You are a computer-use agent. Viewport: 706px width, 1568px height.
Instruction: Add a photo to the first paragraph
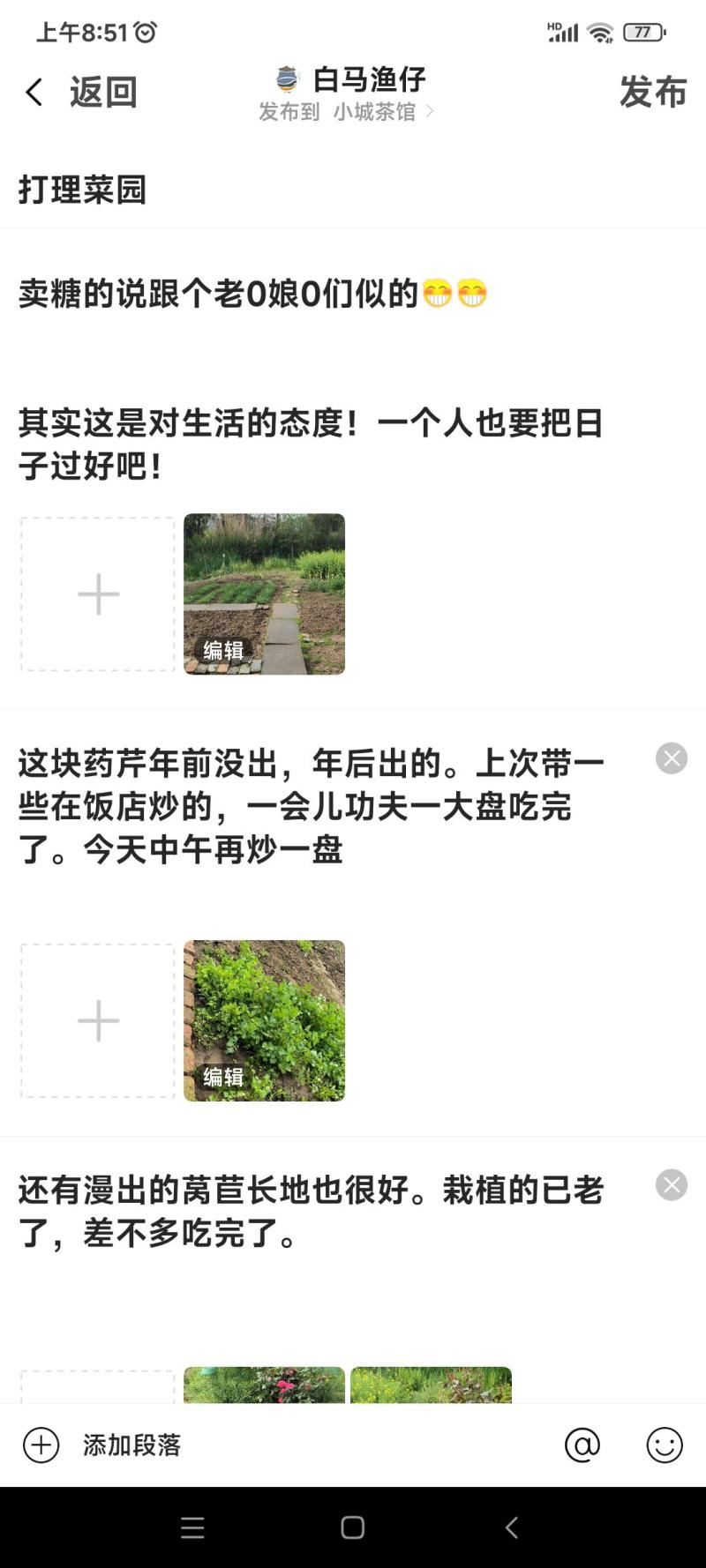coord(98,594)
